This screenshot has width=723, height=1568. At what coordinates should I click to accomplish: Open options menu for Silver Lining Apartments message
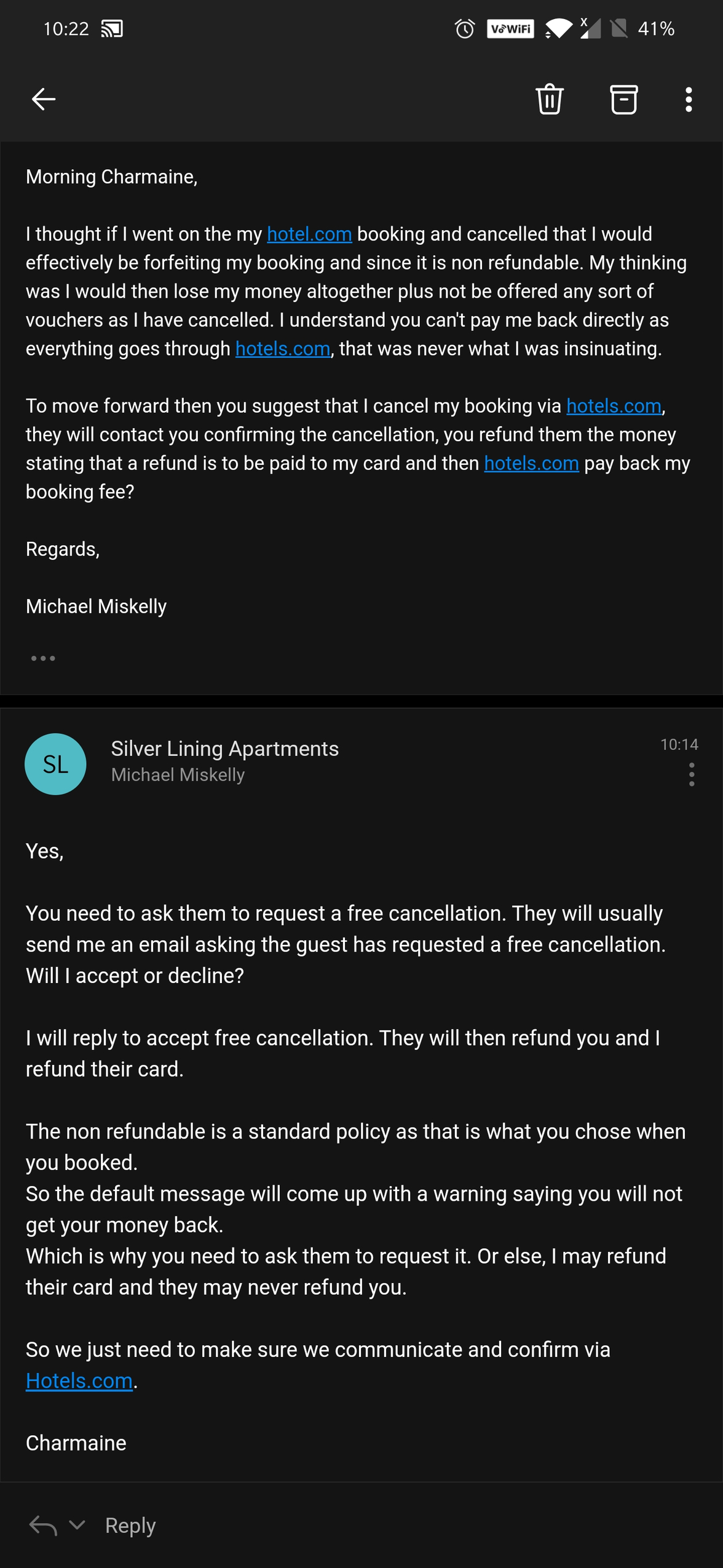(692, 774)
